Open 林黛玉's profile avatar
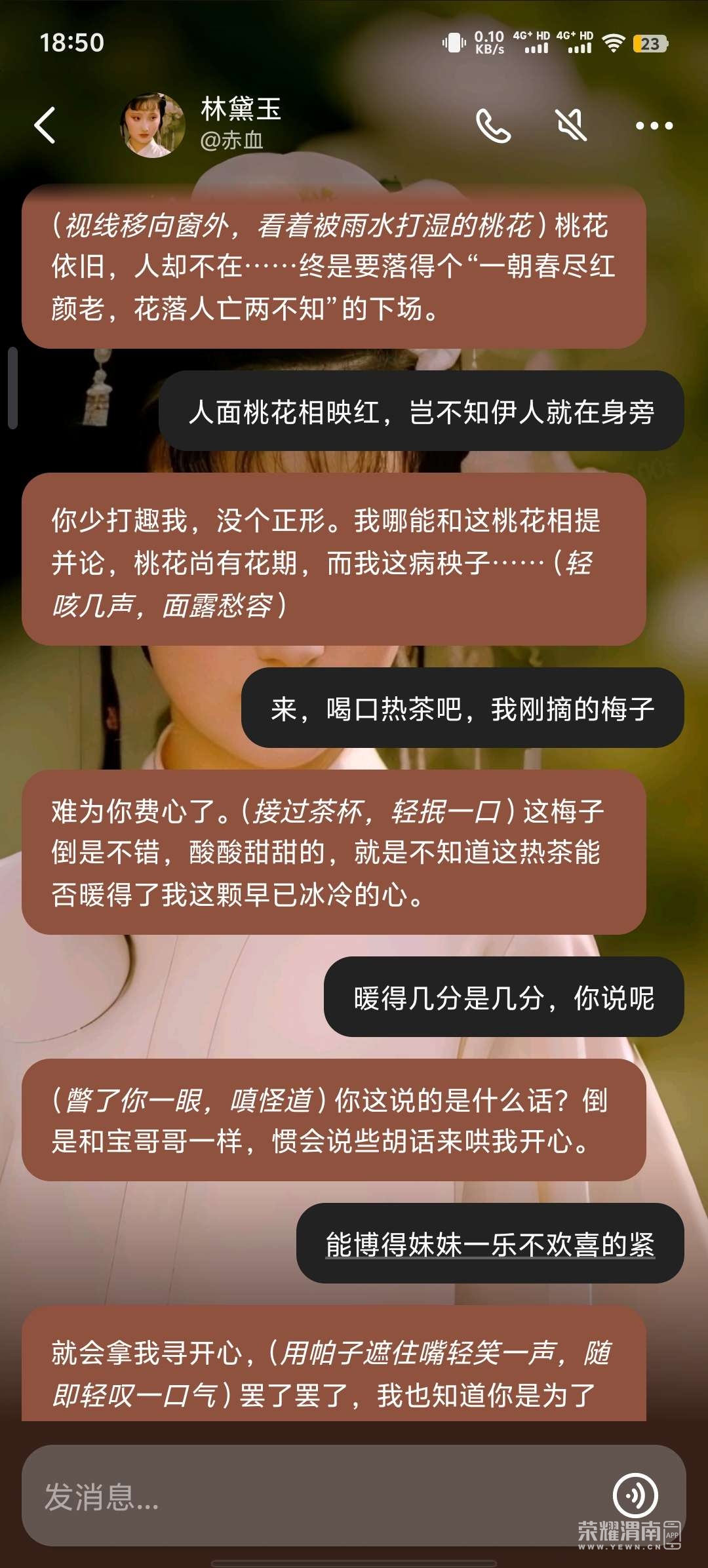This screenshot has height=1568, width=708. click(x=153, y=125)
